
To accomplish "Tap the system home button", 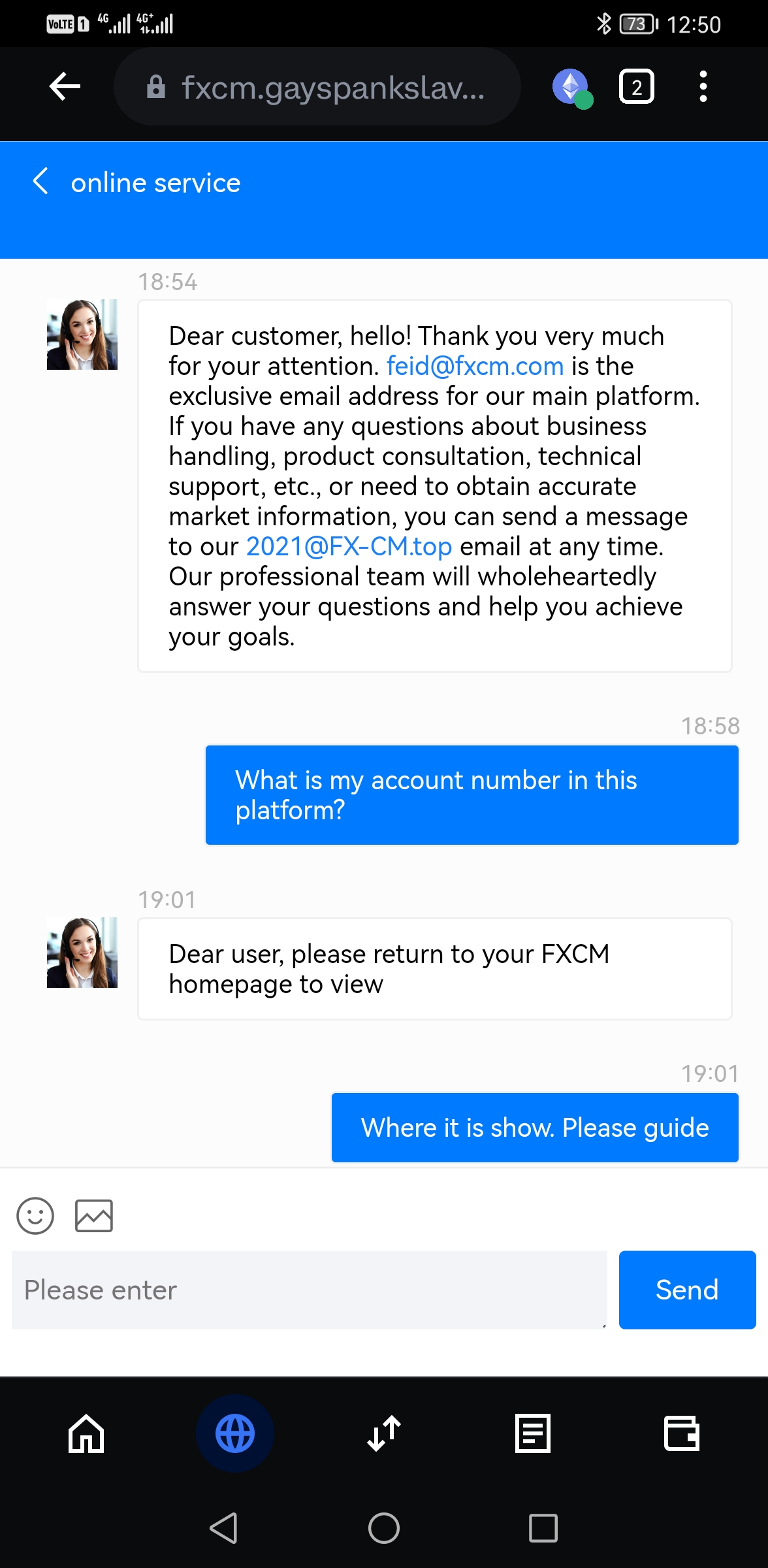I will pyautogui.click(x=384, y=1528).
